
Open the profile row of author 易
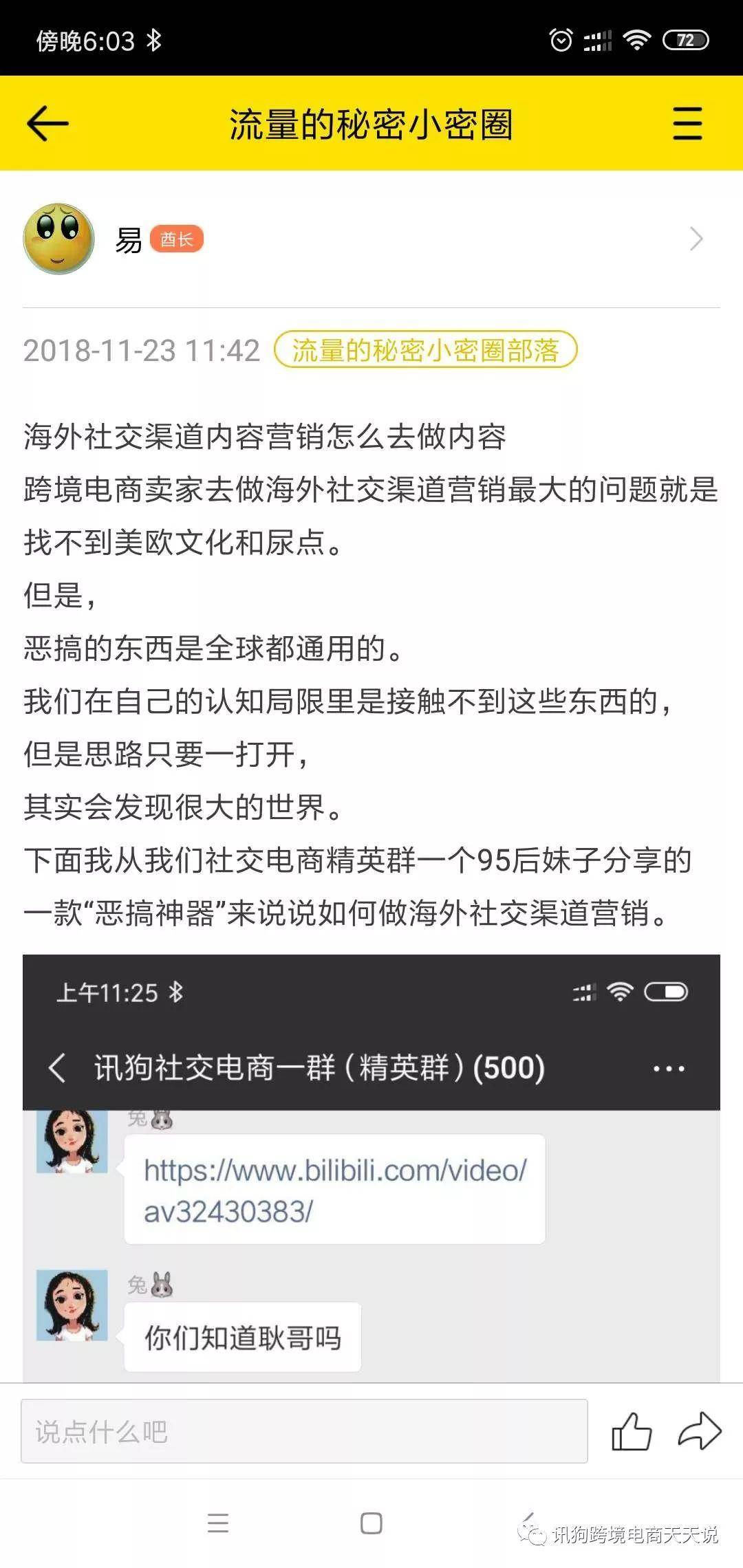point(371,239)
